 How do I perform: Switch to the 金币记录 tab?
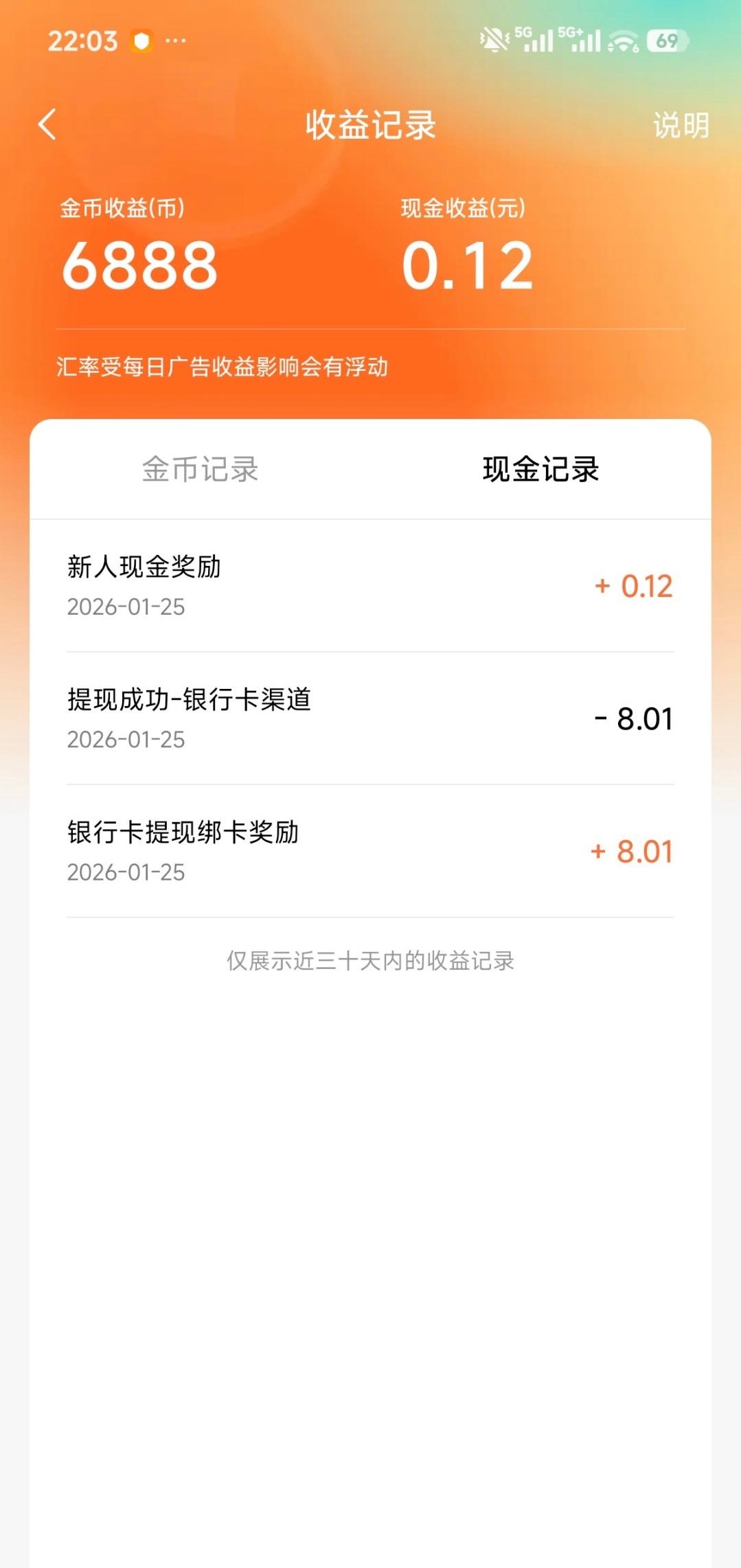pyautogui.click(x=200, y=470)
